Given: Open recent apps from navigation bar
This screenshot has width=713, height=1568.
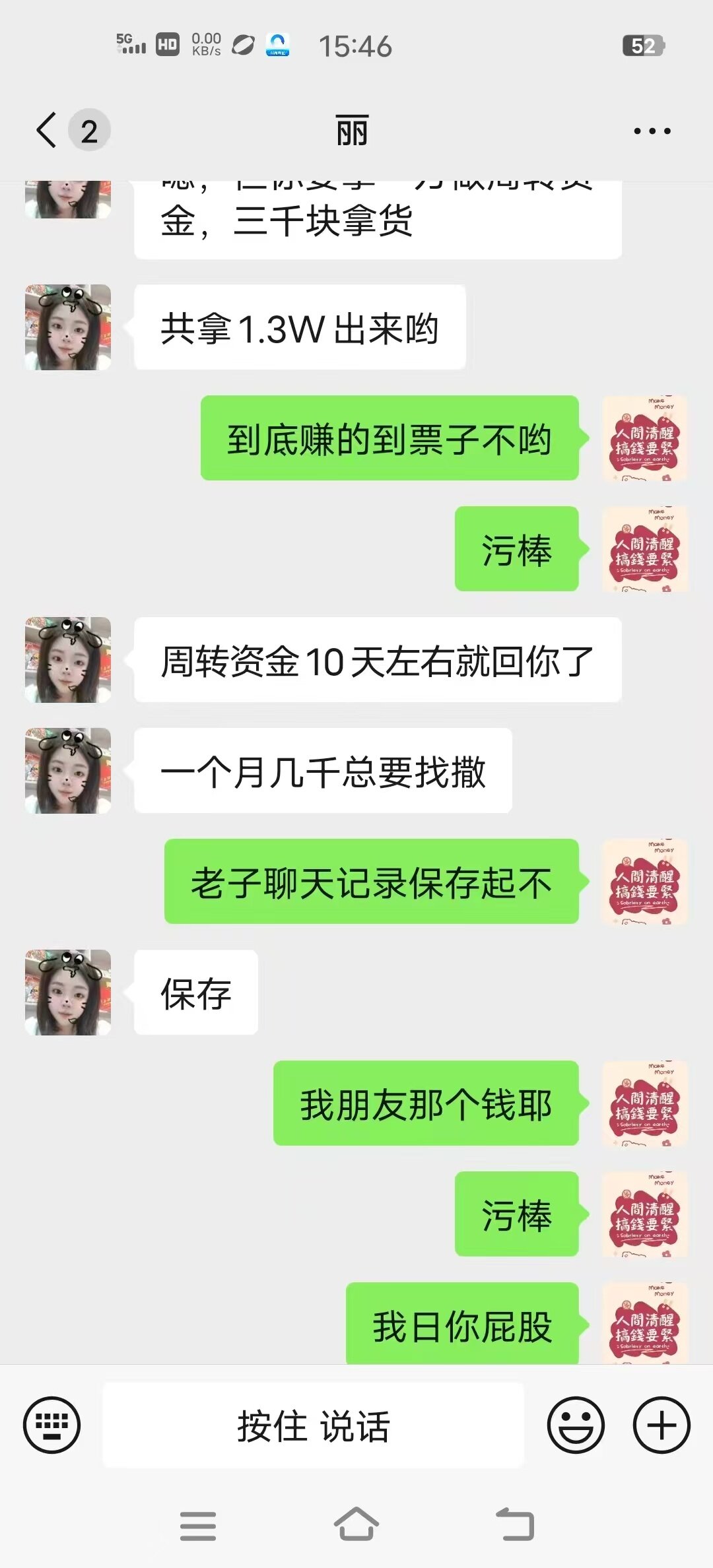Looking at the screenshot, I should (x=198, y=1525).
